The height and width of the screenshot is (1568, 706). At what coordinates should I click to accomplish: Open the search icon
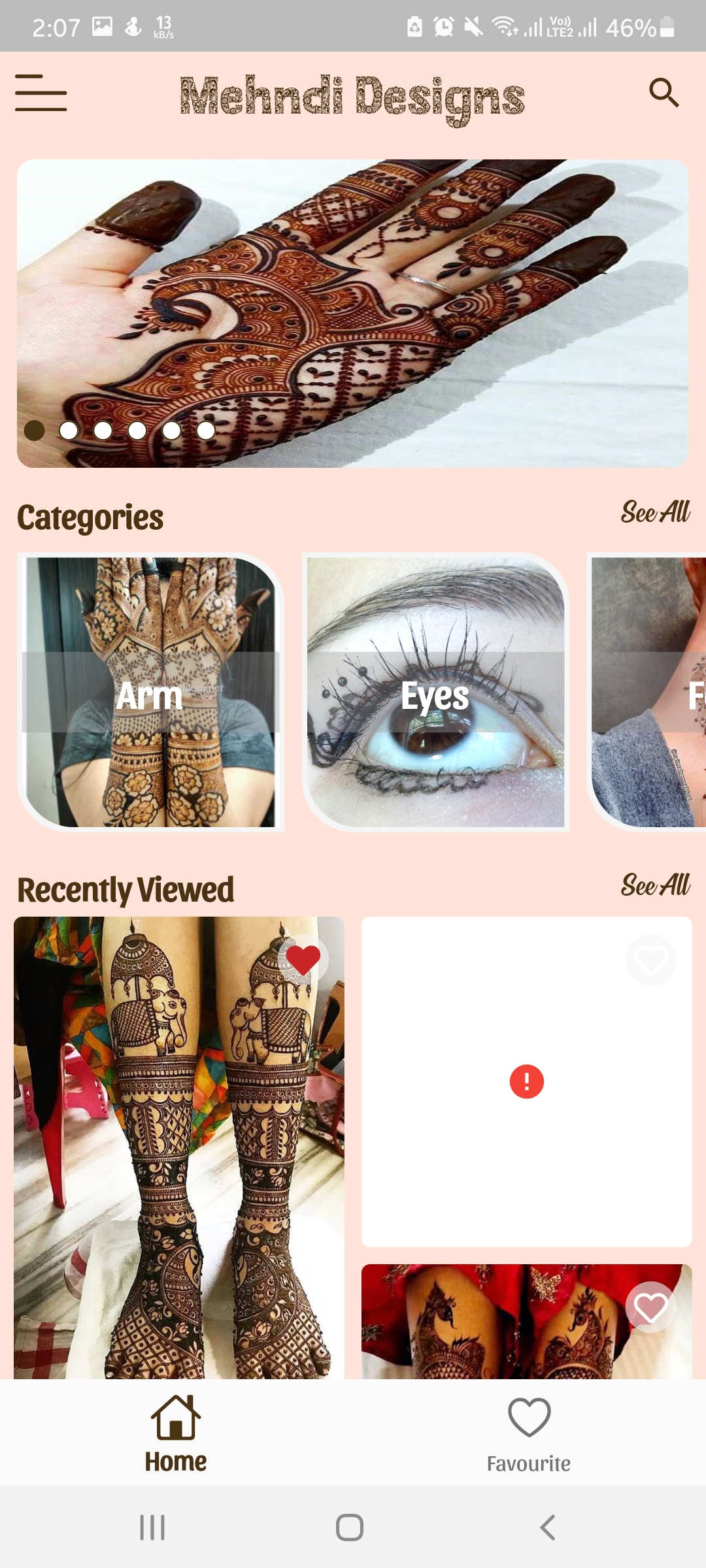pyautogui.click(x=664, y=93)
